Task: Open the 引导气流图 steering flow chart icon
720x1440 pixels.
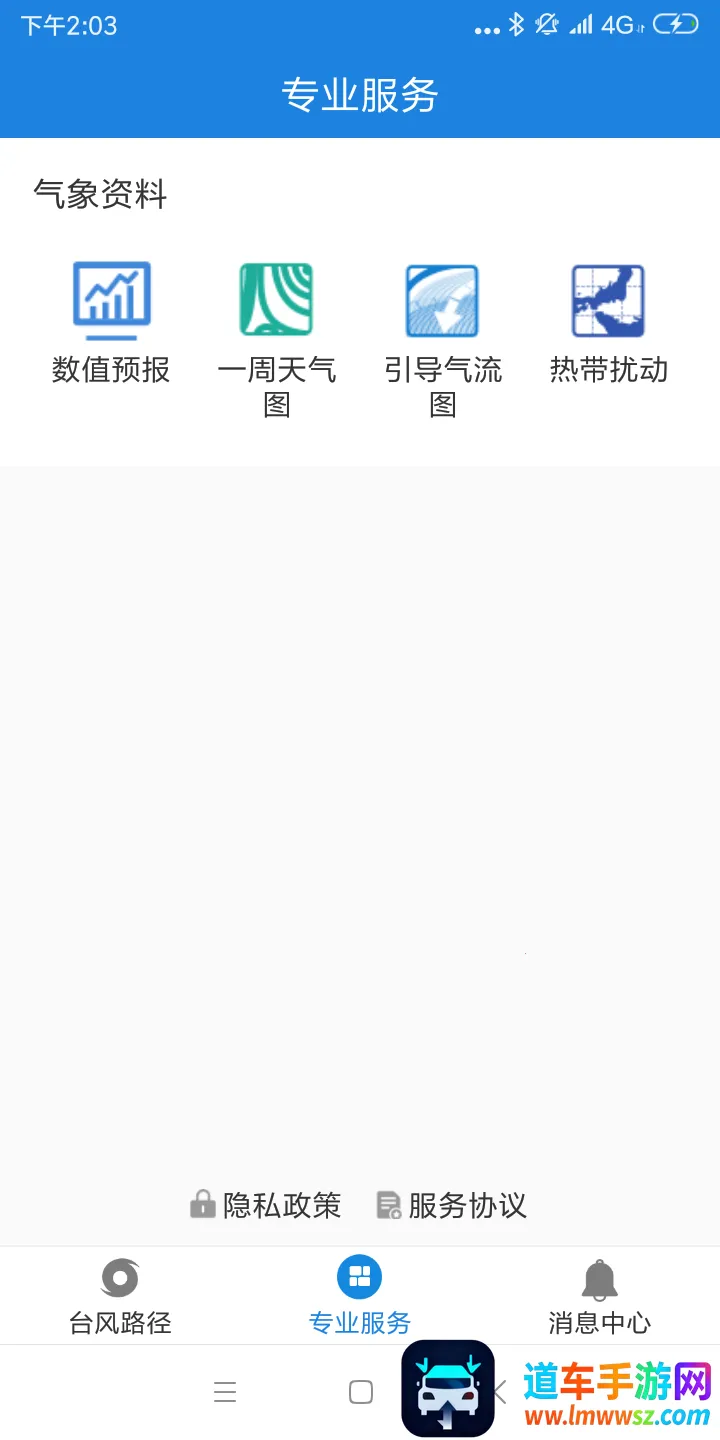Action: click(443, 299)
